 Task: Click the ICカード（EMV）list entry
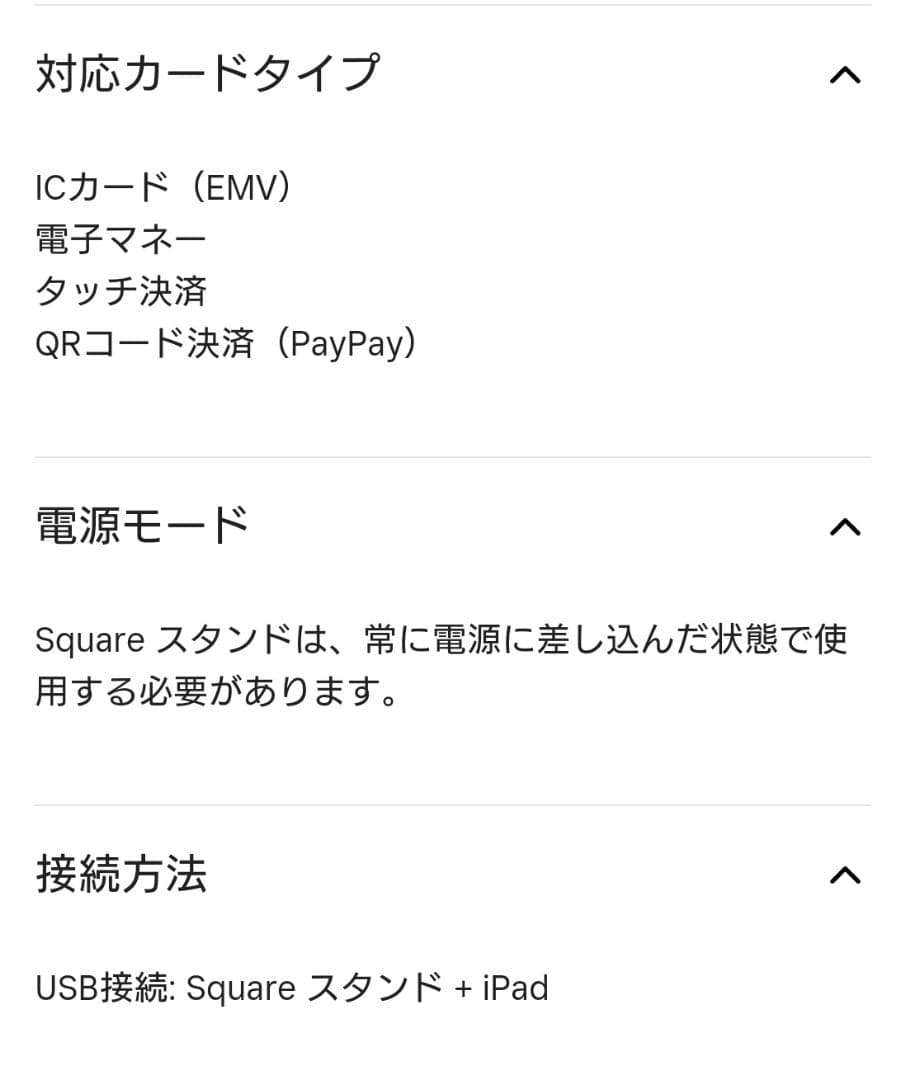pos(163,186)
